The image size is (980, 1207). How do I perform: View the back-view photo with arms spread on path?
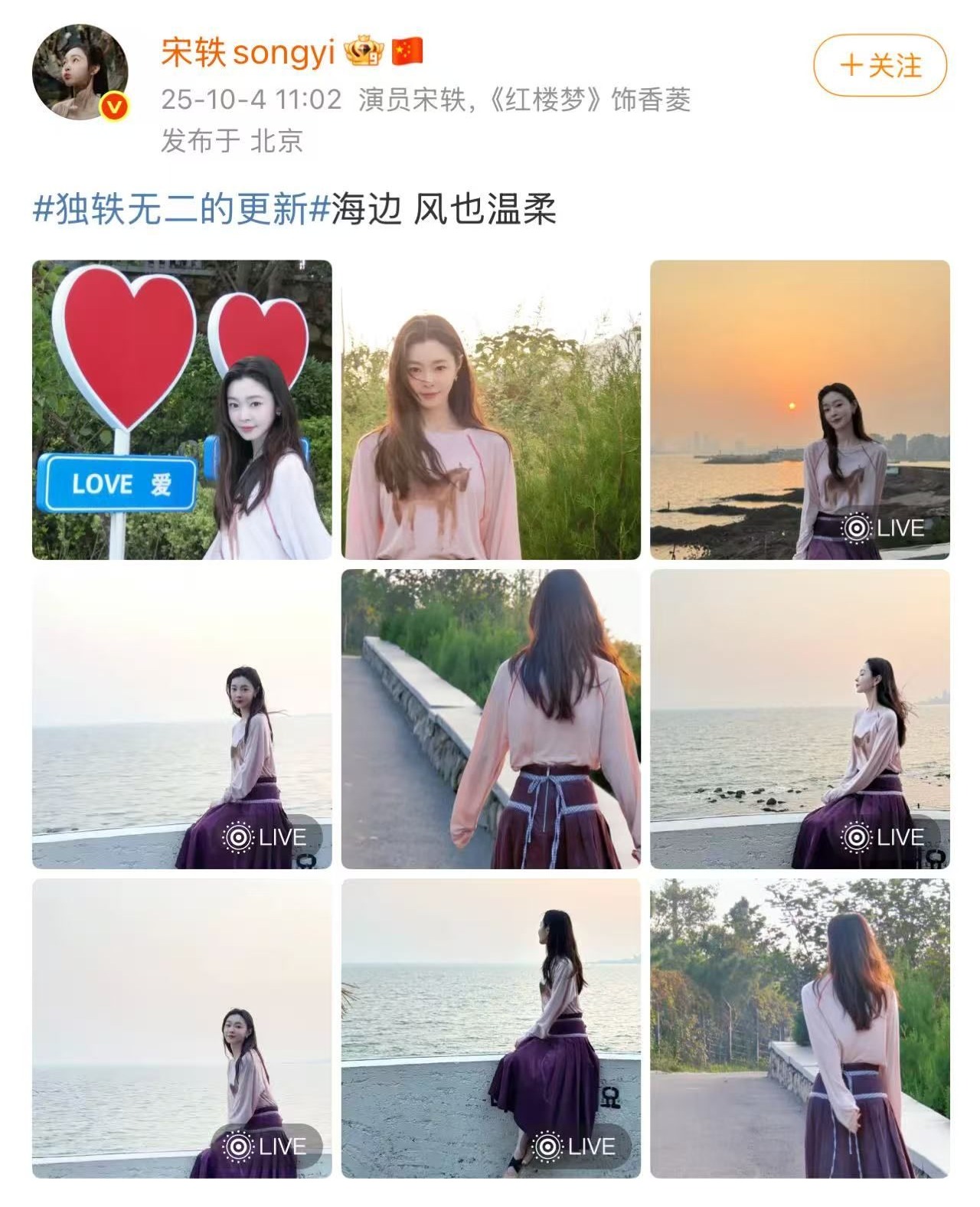(x=491, y=719)
